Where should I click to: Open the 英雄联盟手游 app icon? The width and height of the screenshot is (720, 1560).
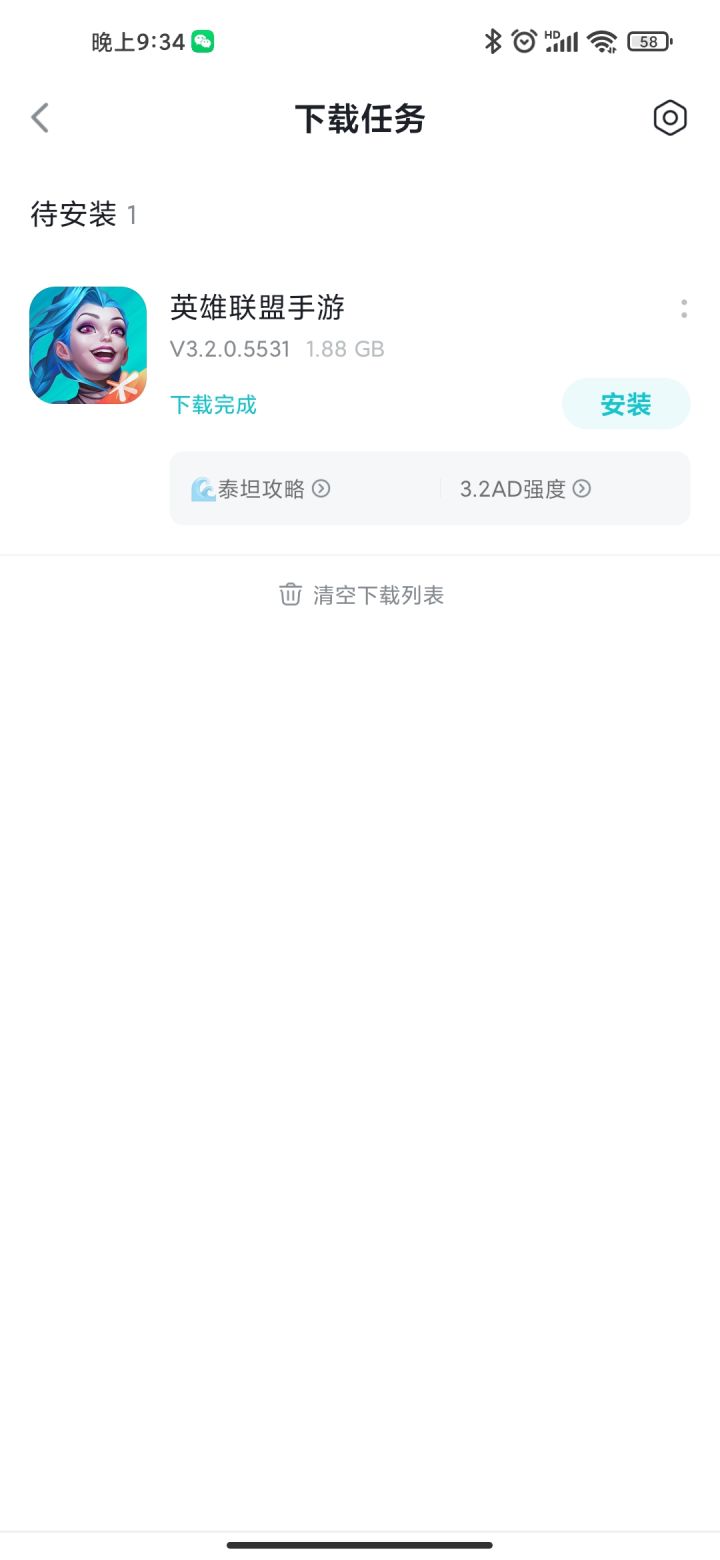(x=87, y=344)
